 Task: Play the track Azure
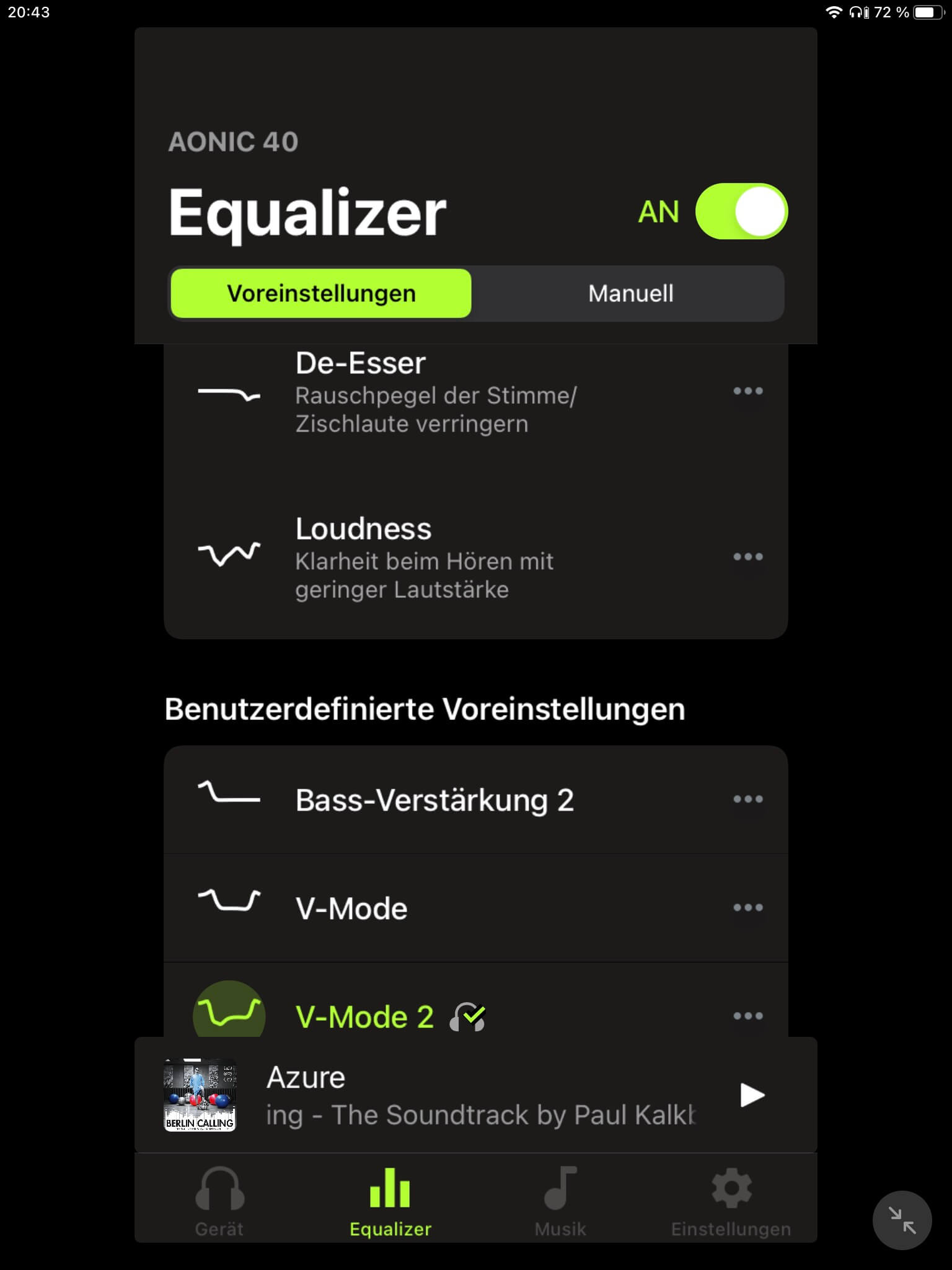(752, 1095)
